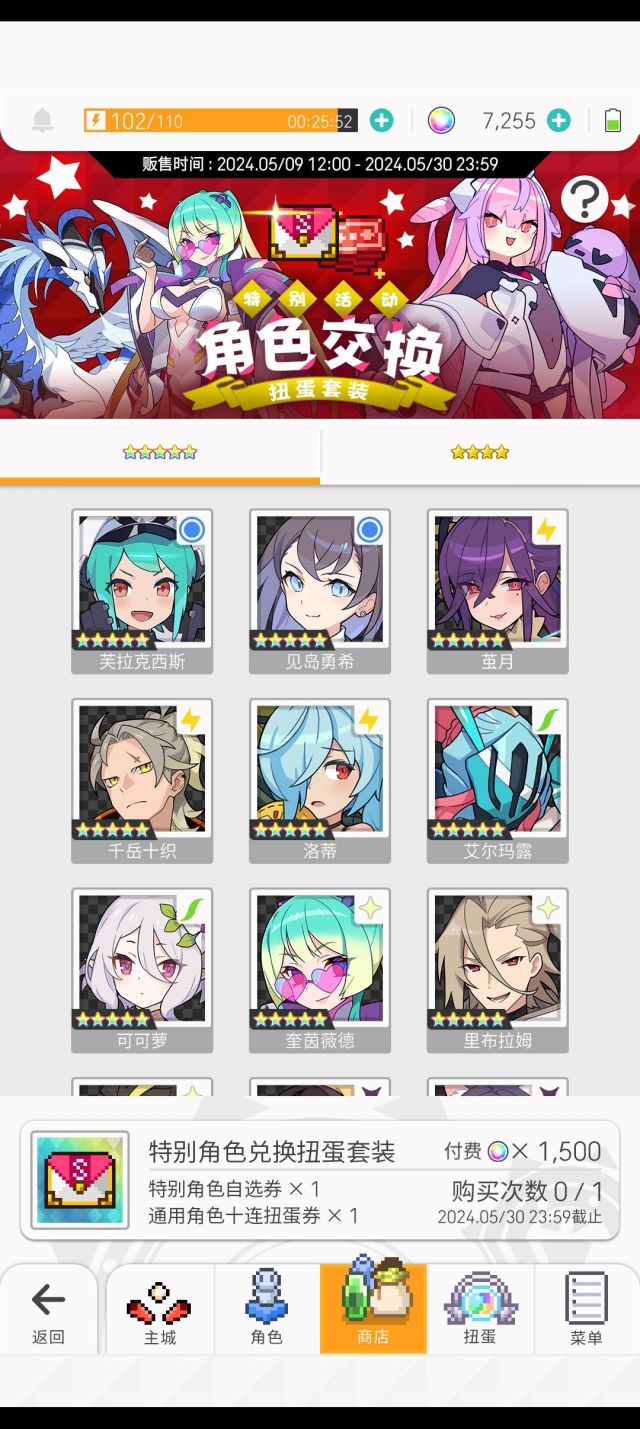Open character 里布拉姆
Image resolution: width=640 pixels, height=1429 pixels.
[498, 970]
